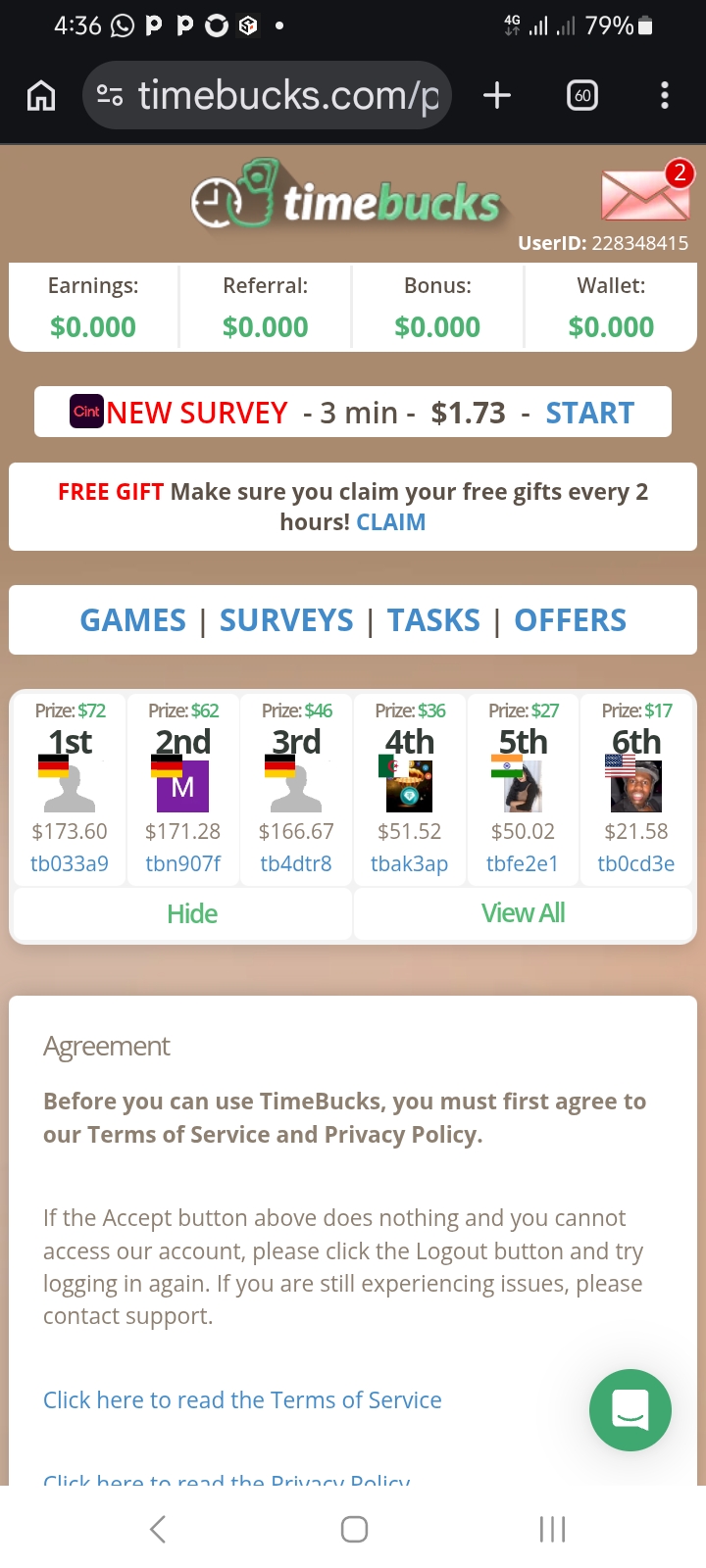Open the green support chat bubble
This screenshot has width=706, height=1568.
(x=630, y=1410)
